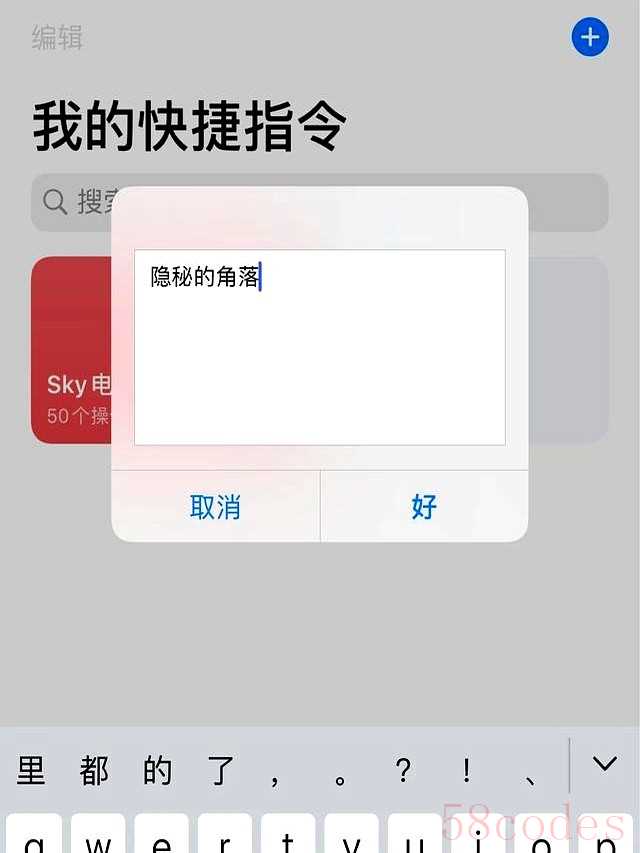The height and width of the screenshot is (853, 640).
Task: Select the keyboard suggestion 里
Action: [x=32, y=770]
